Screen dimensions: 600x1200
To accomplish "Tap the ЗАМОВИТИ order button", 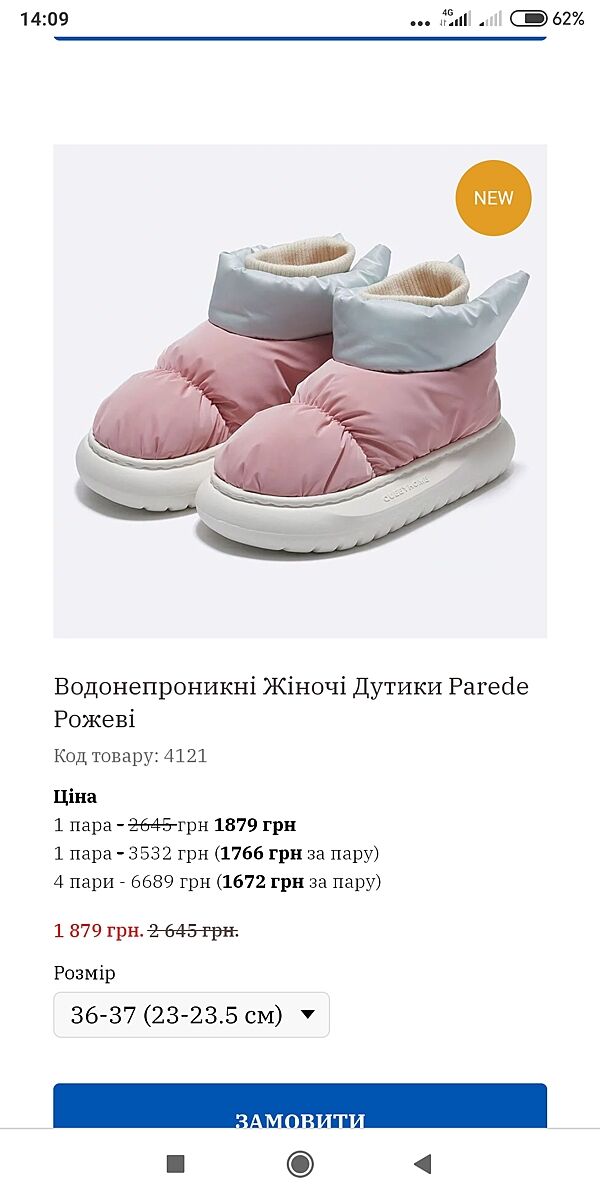I will coord(300,1108).
